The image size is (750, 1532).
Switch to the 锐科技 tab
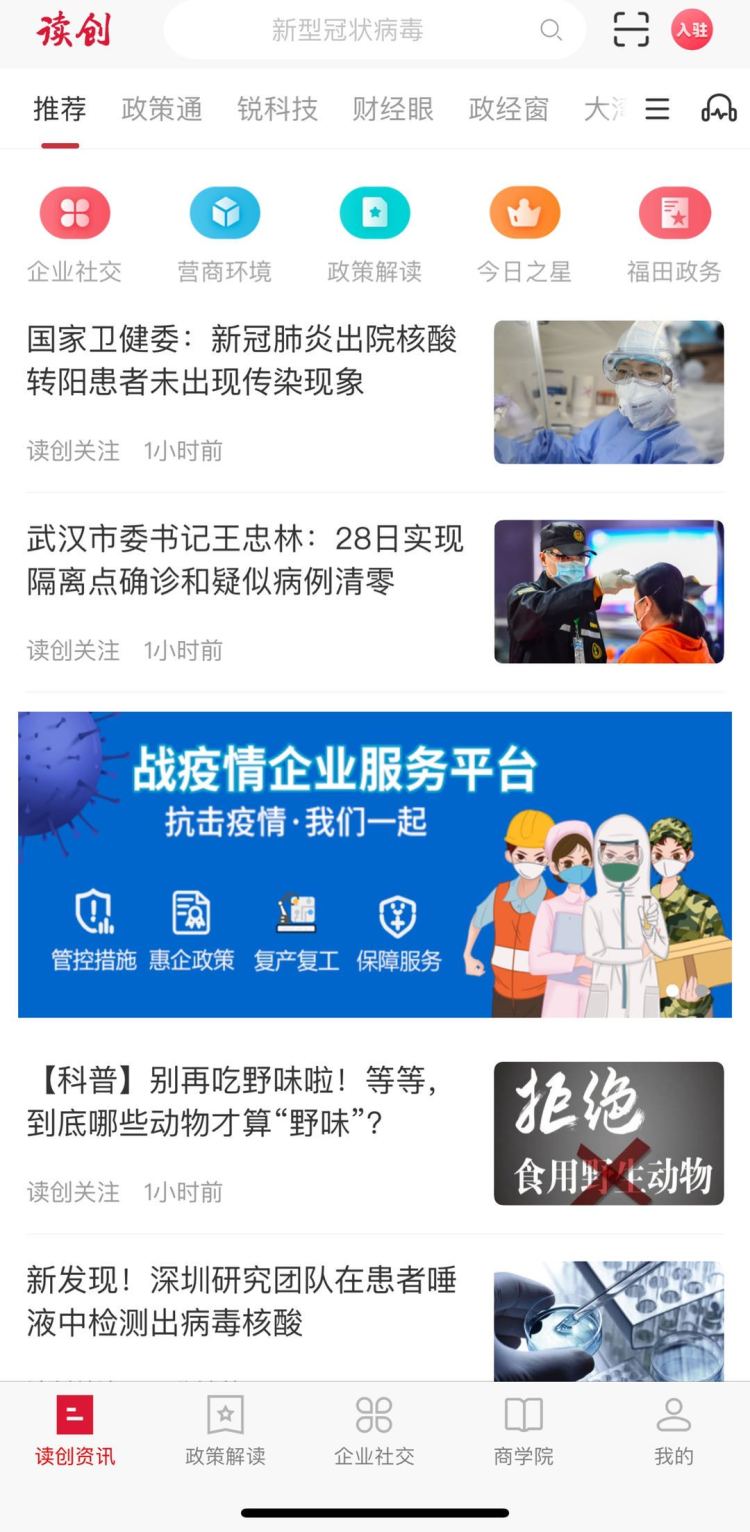[x=277, y=109]
